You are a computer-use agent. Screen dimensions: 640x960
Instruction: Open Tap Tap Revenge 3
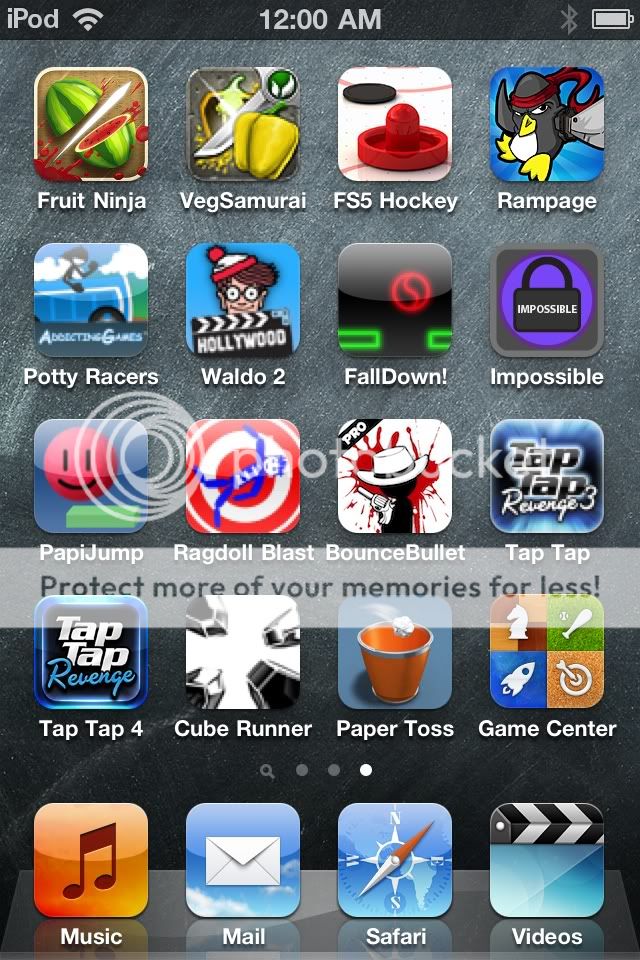click(547, 476)
